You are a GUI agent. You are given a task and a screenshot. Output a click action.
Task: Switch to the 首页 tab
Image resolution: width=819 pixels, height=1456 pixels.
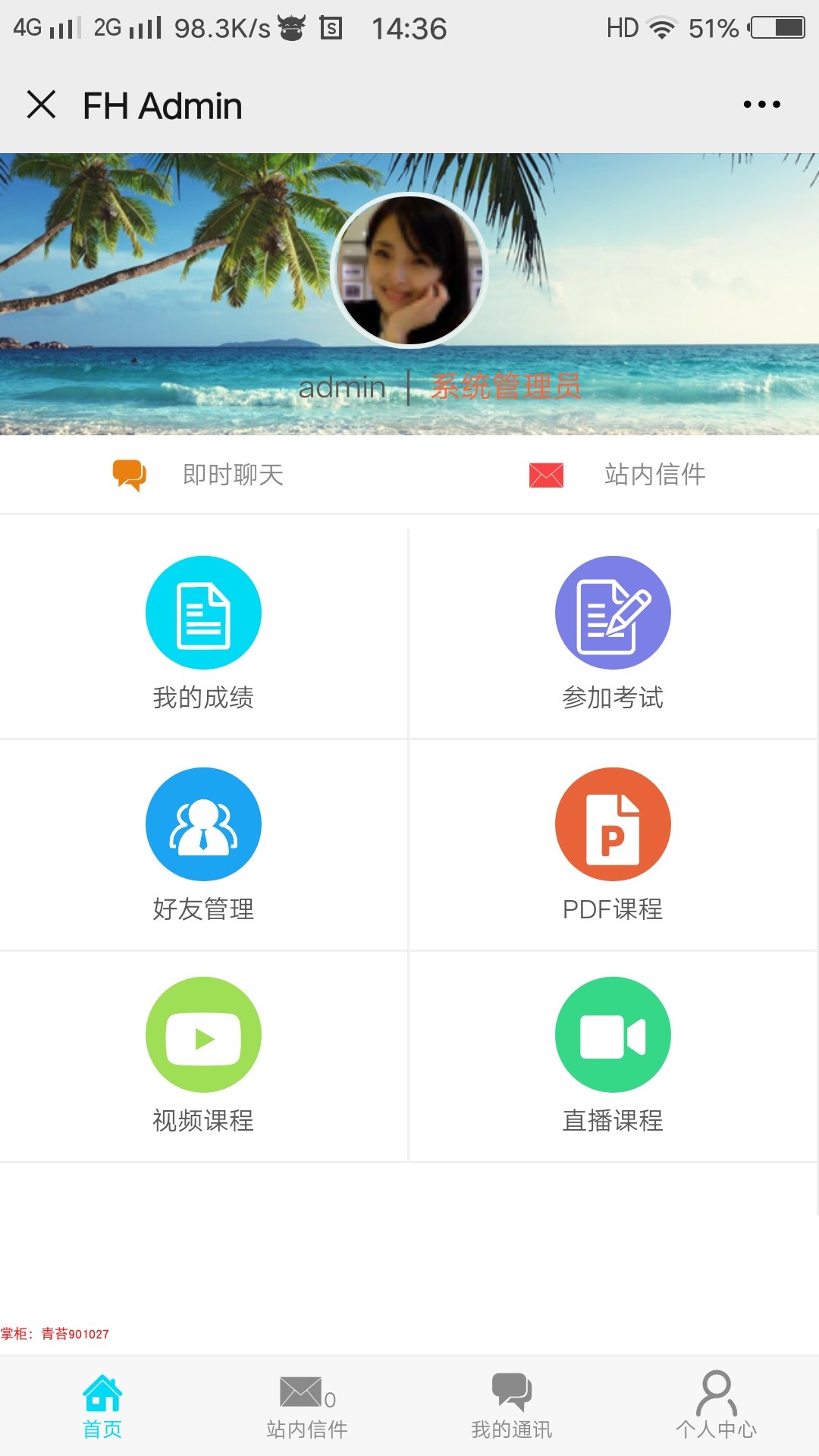(102, 1407)
